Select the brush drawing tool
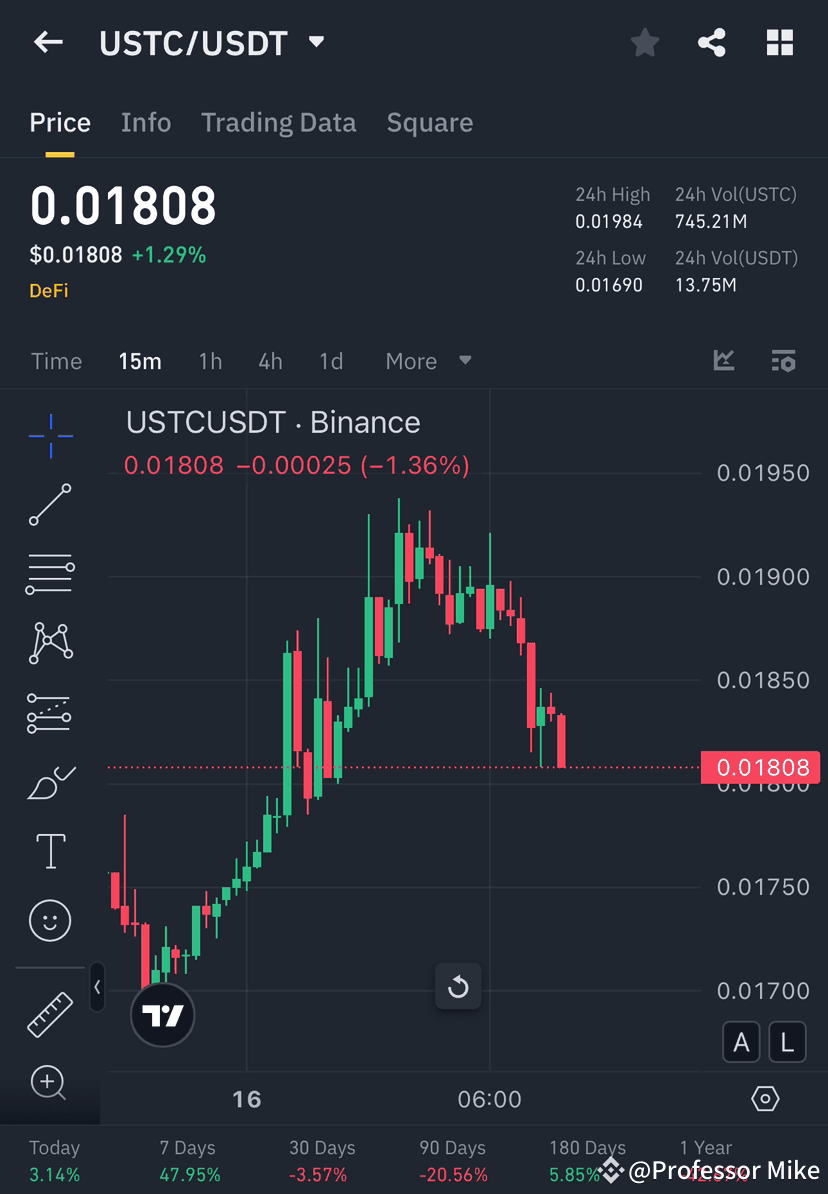828x1194 pixels. click(x=50, y=781)
